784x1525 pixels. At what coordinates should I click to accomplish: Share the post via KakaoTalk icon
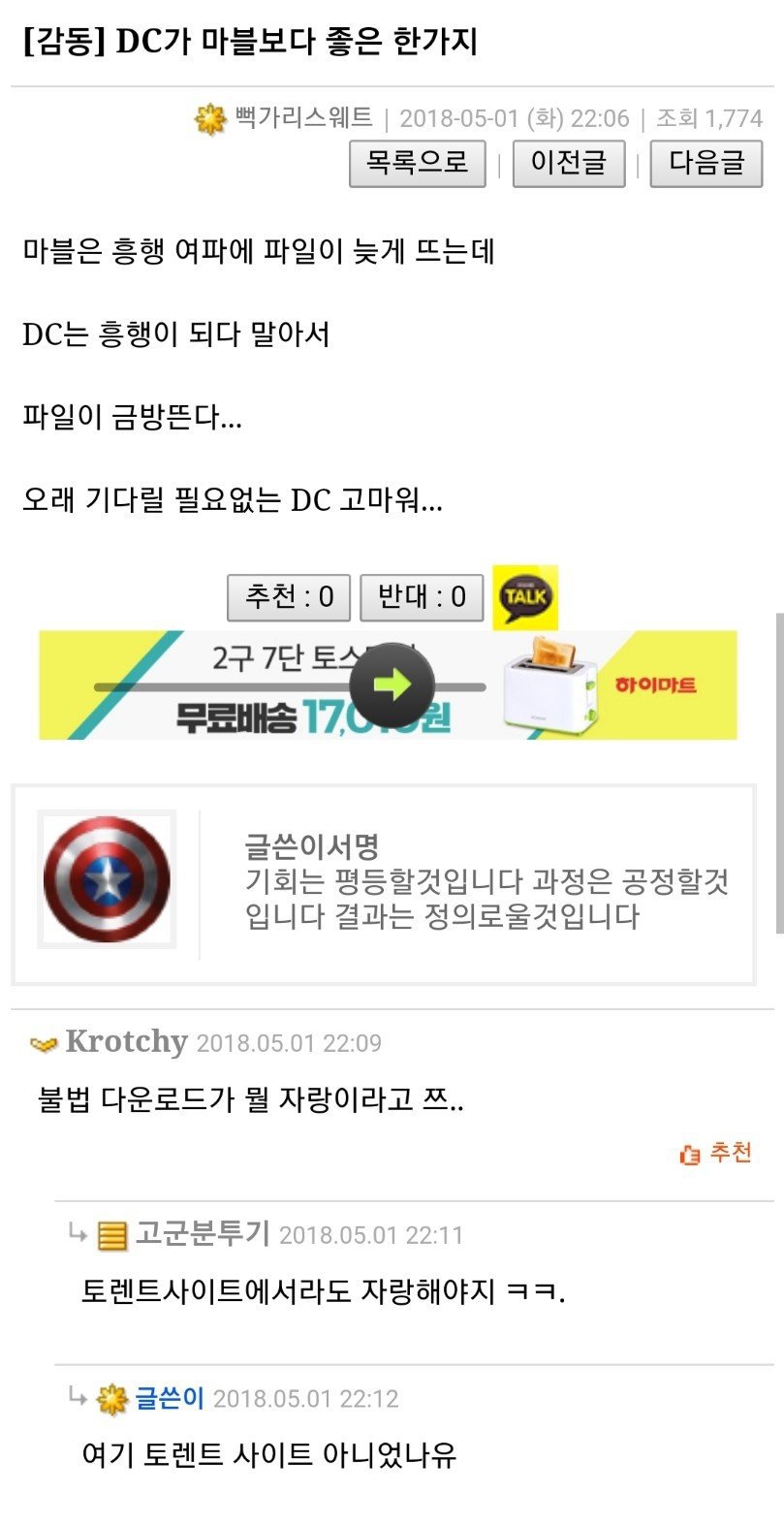point(525,596)
